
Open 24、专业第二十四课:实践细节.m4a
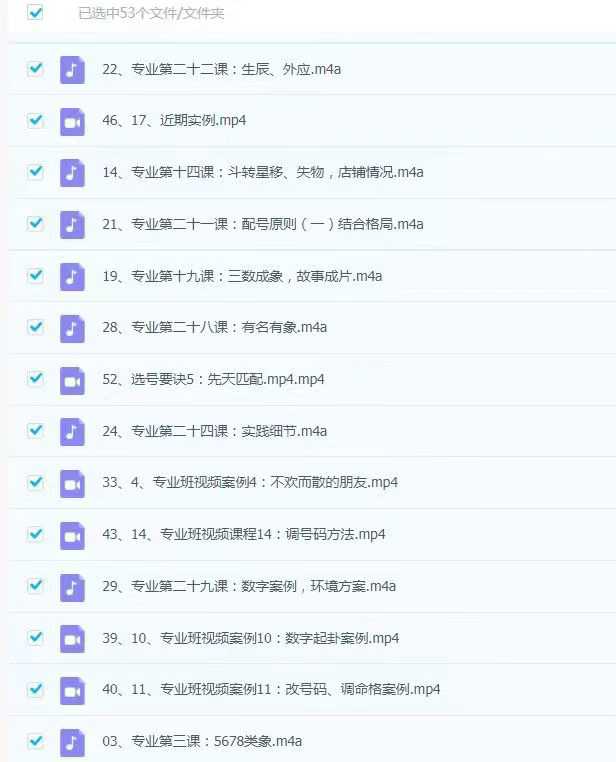click(215, 431)
